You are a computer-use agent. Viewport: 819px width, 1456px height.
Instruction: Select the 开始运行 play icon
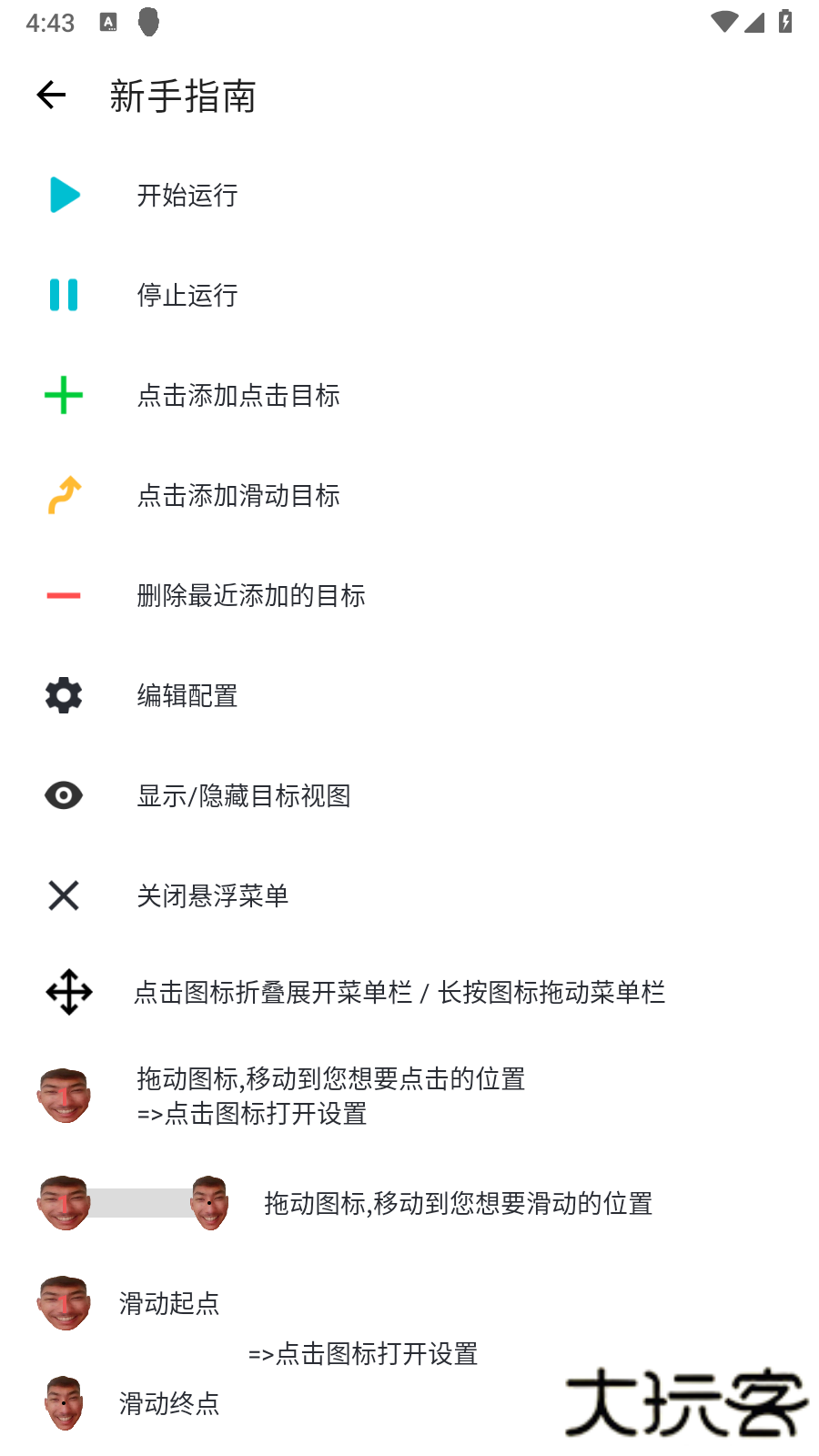(62, 195)
